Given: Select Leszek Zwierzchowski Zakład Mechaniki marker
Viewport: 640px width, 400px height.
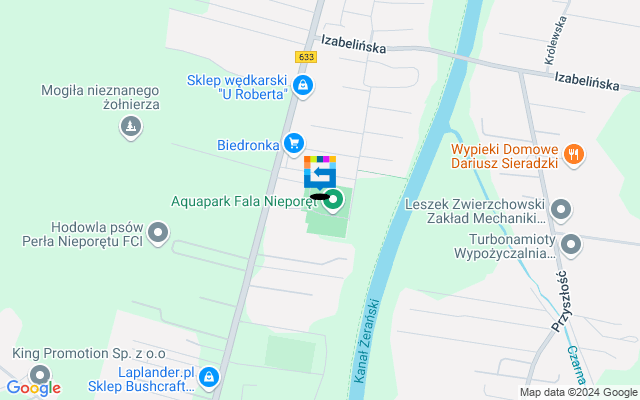Looking at the screenshot, I should point(562,210).
